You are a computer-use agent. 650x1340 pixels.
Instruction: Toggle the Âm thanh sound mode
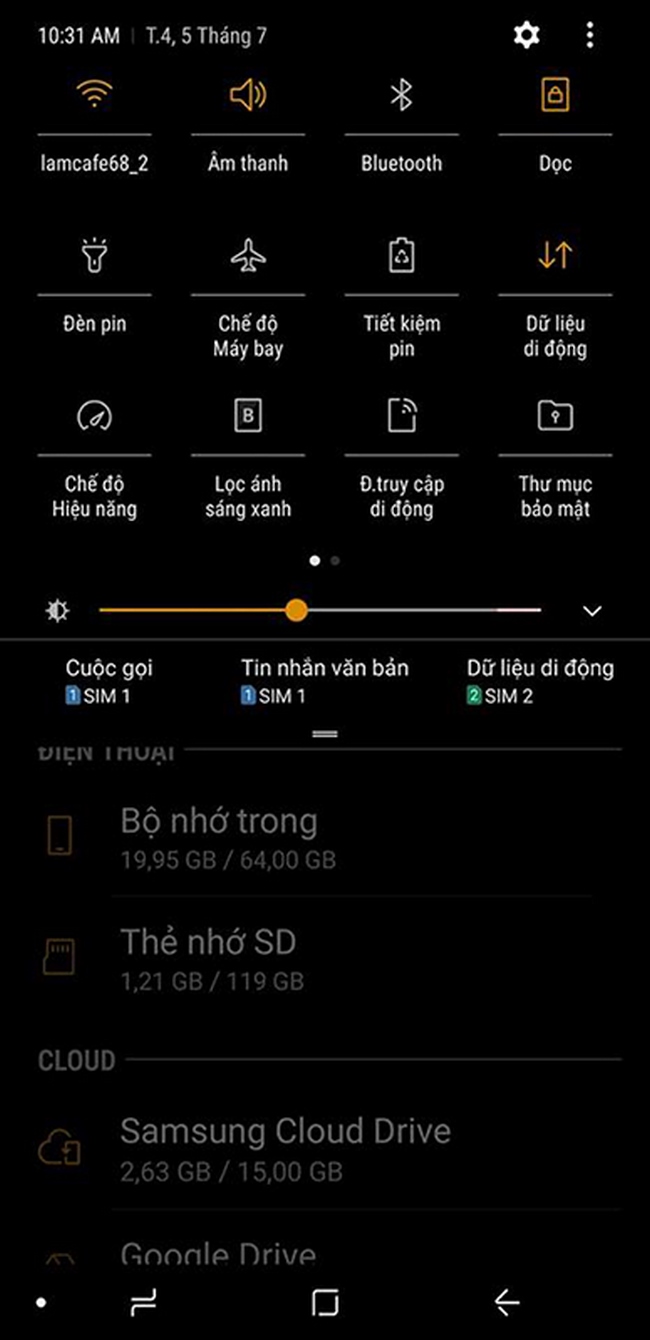pyautogui.click(x=248, y=96)
